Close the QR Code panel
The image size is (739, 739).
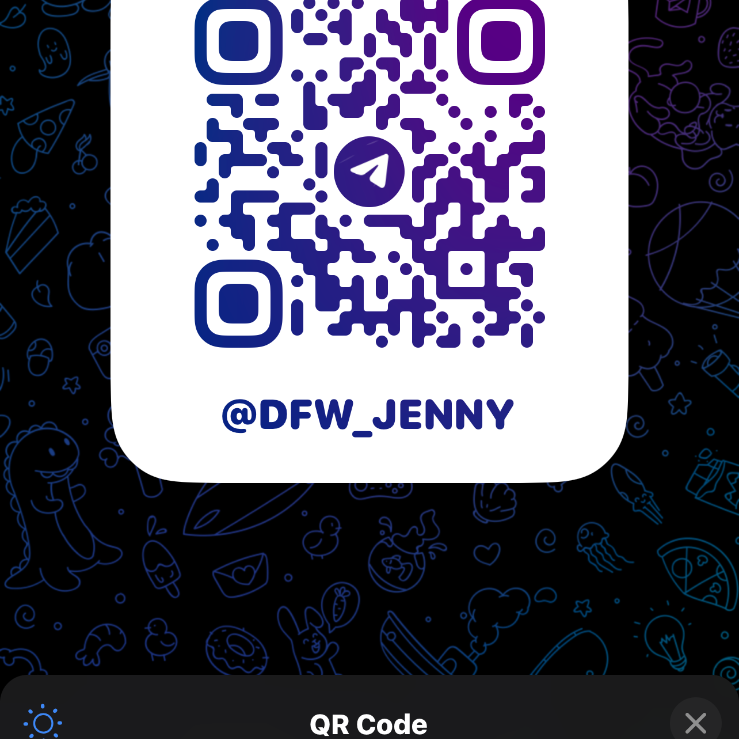tap(695, 722)
